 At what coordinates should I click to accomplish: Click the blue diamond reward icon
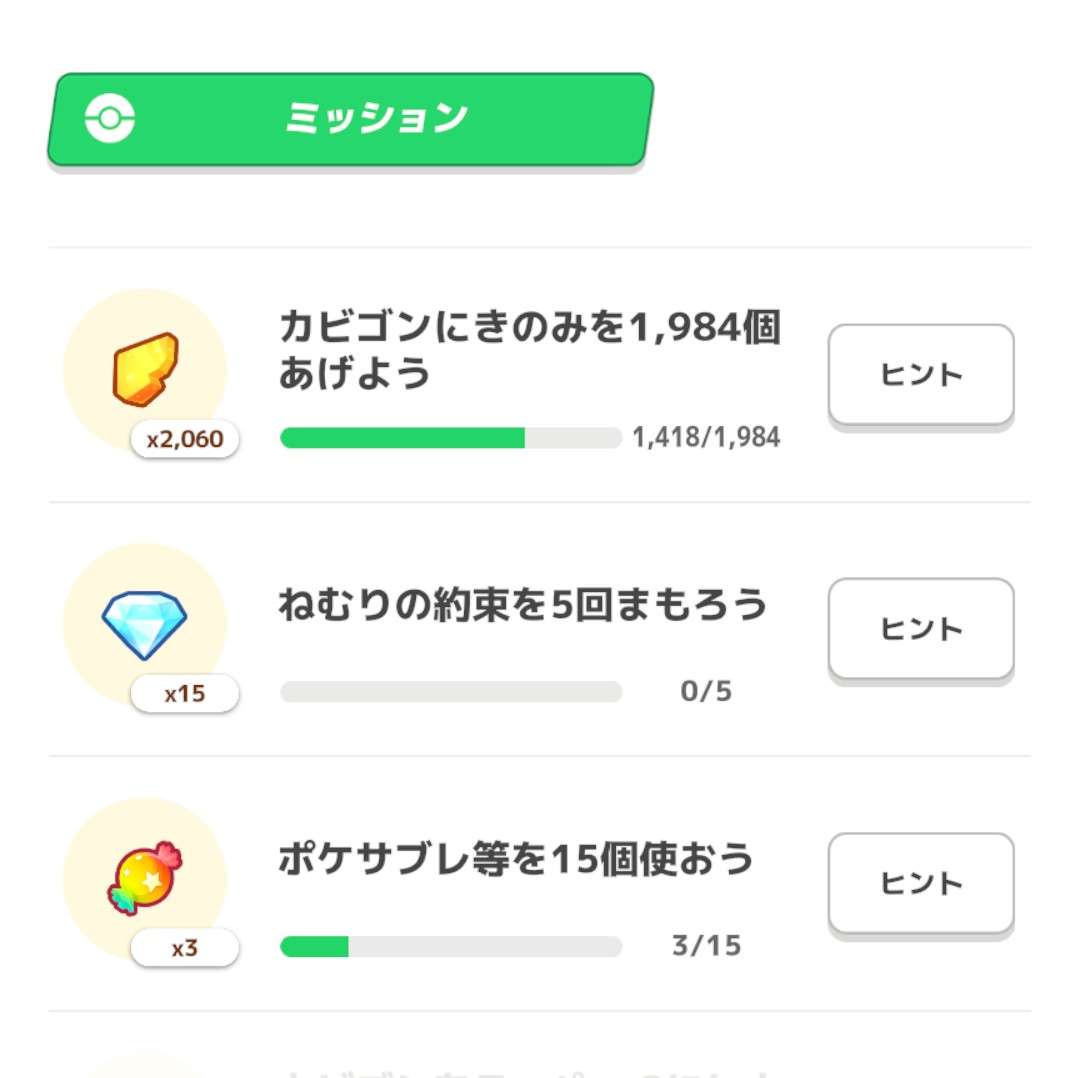[146, 620]
